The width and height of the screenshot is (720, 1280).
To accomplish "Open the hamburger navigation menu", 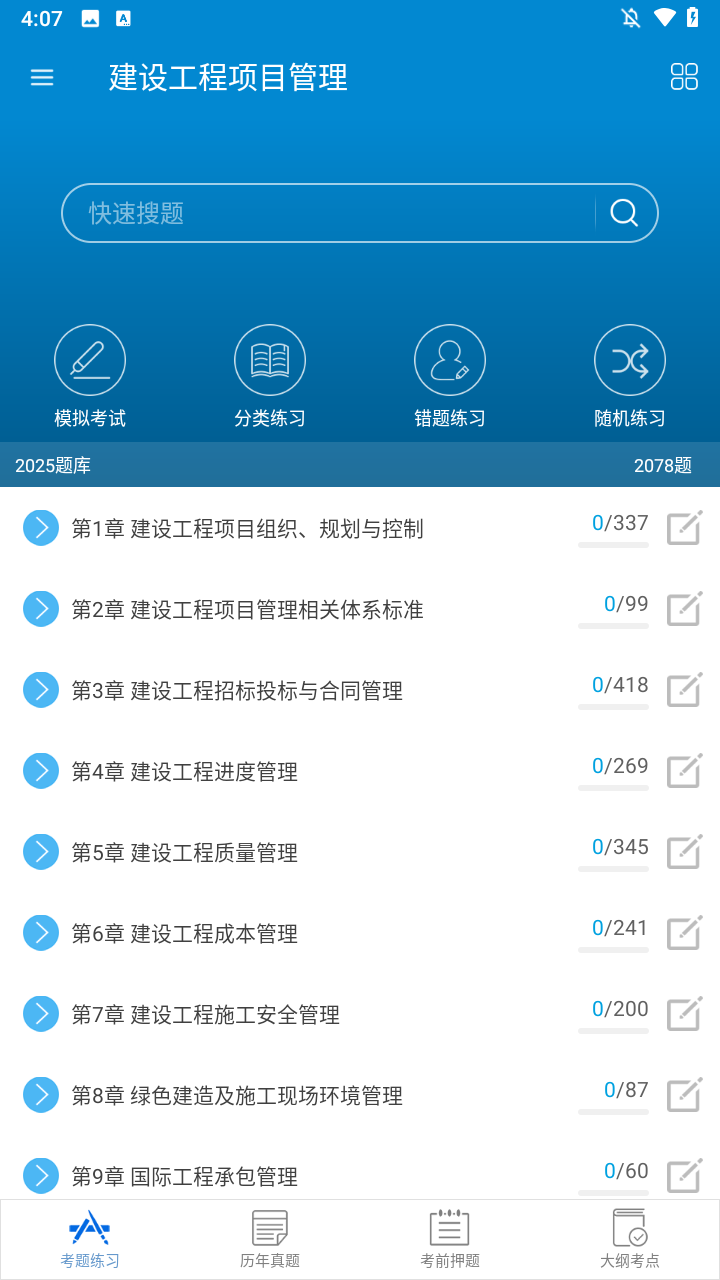I will [42, 77].
